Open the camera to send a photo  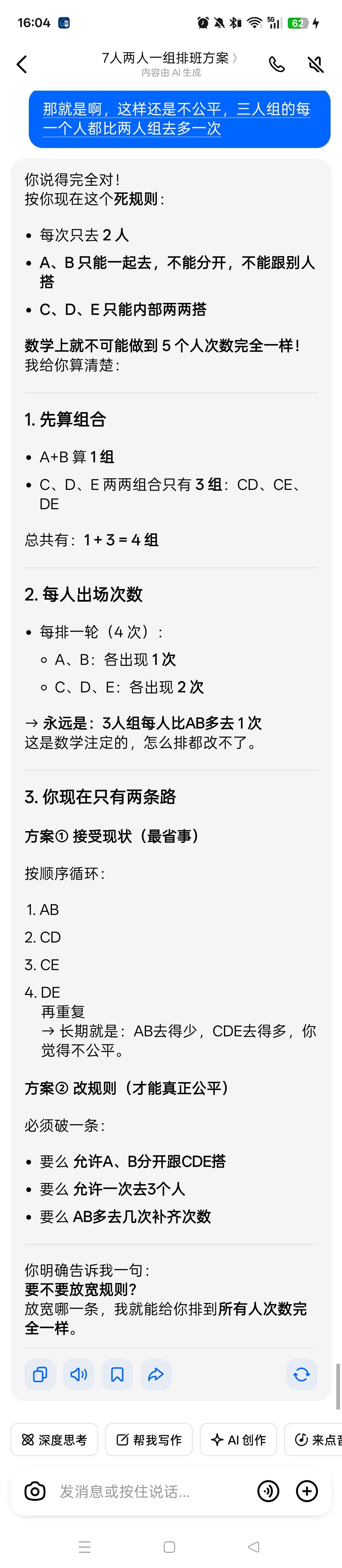35,1491
